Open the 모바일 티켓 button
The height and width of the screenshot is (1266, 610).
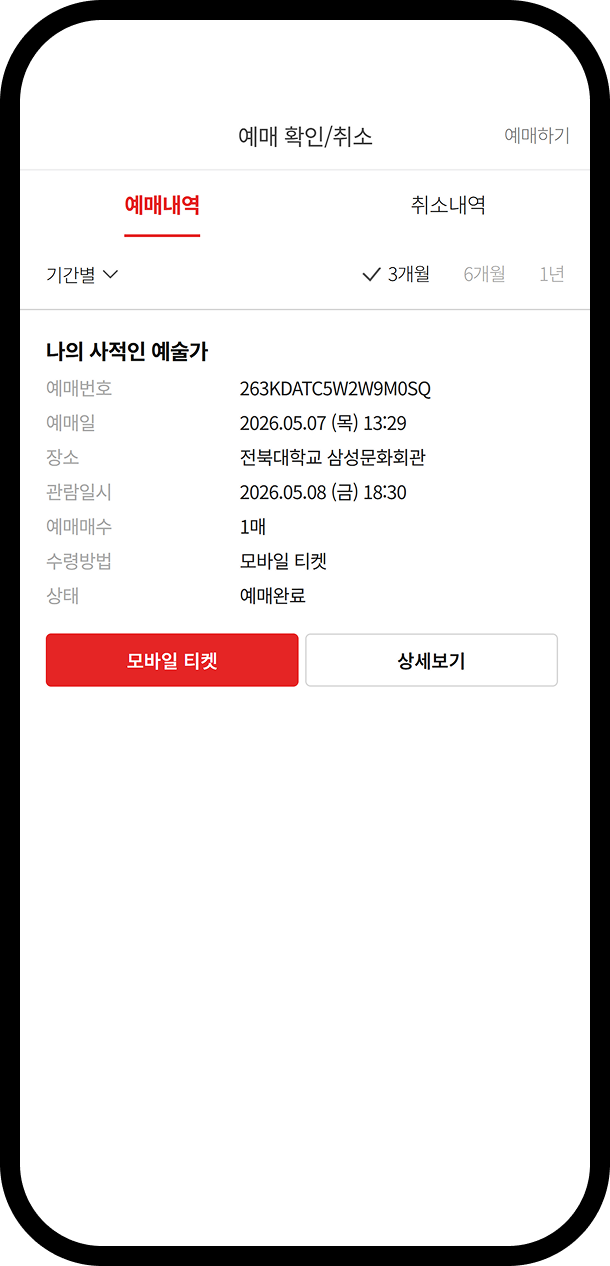[172, 660]
